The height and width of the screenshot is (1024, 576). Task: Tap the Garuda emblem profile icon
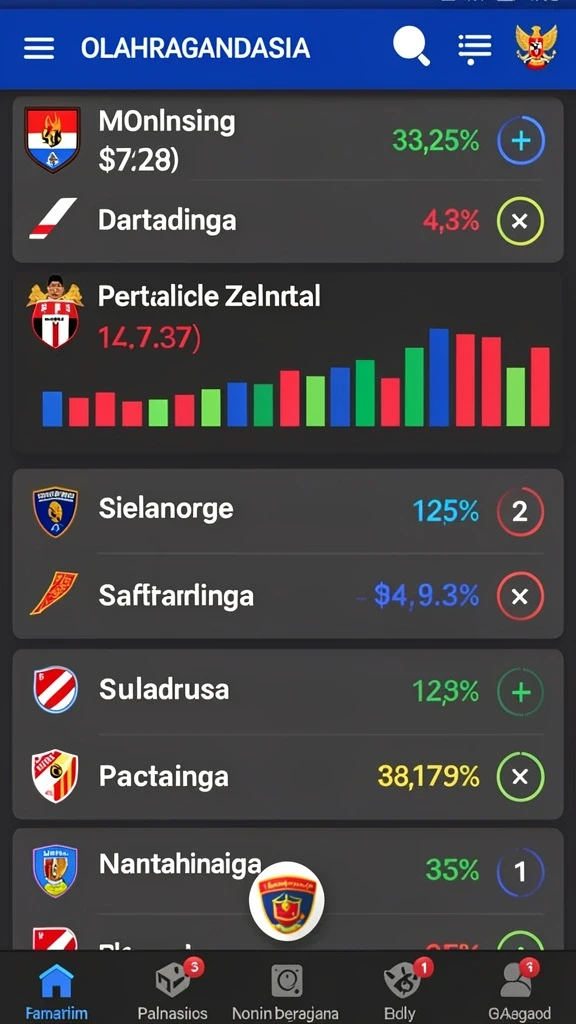coord(536,46)
